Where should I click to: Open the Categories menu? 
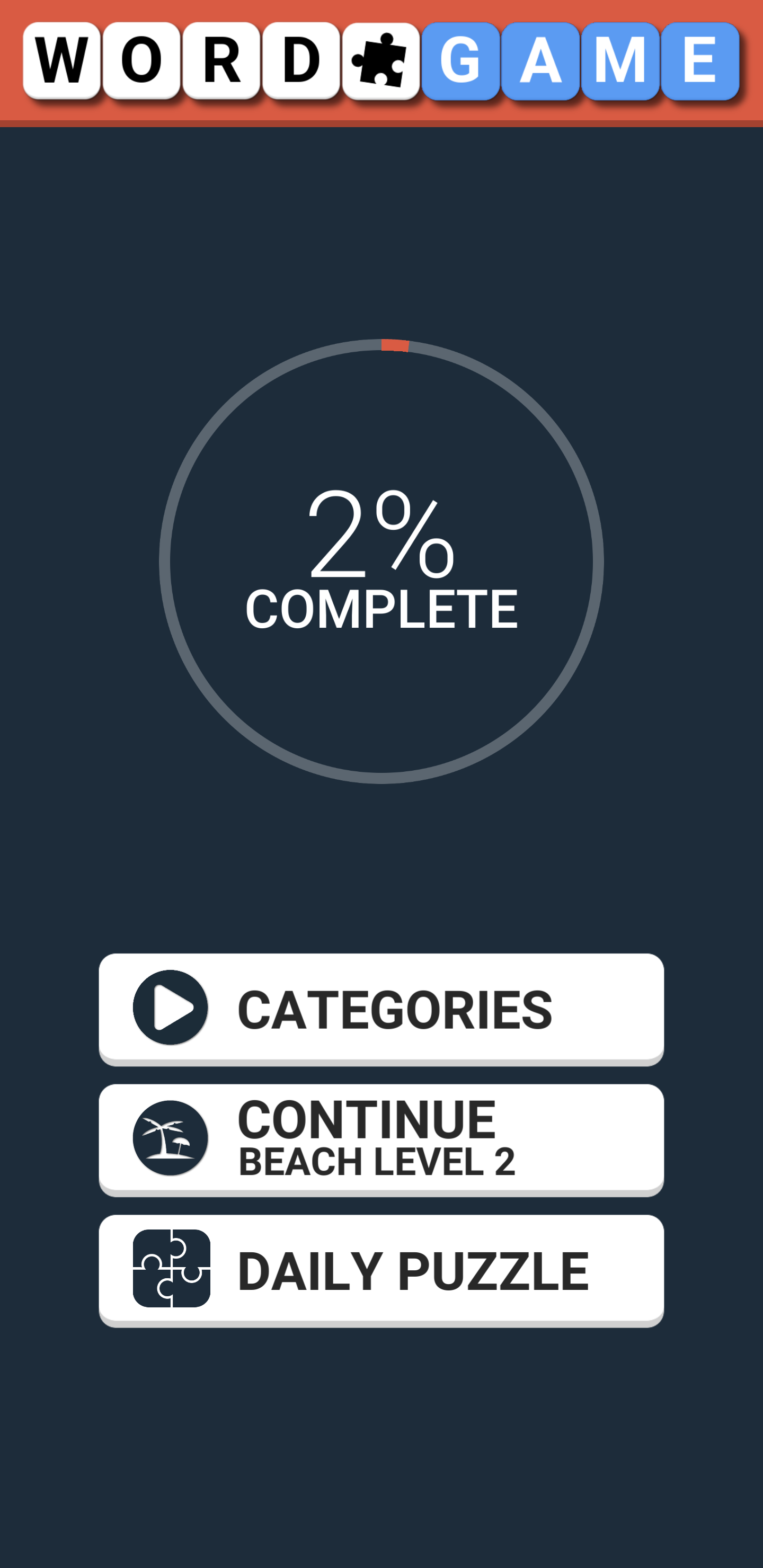[x=381, y=1008]
